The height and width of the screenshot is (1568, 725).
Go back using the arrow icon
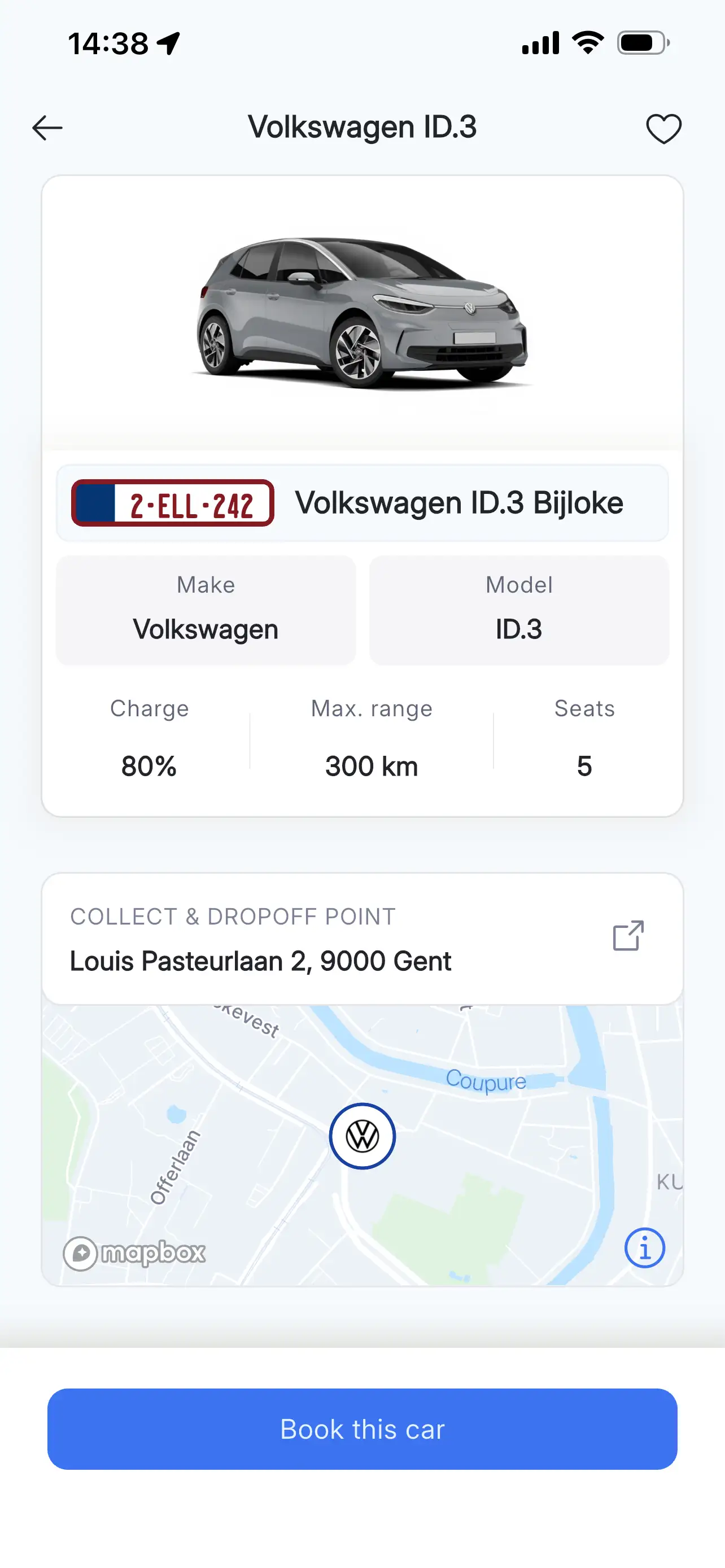point(47,128)
